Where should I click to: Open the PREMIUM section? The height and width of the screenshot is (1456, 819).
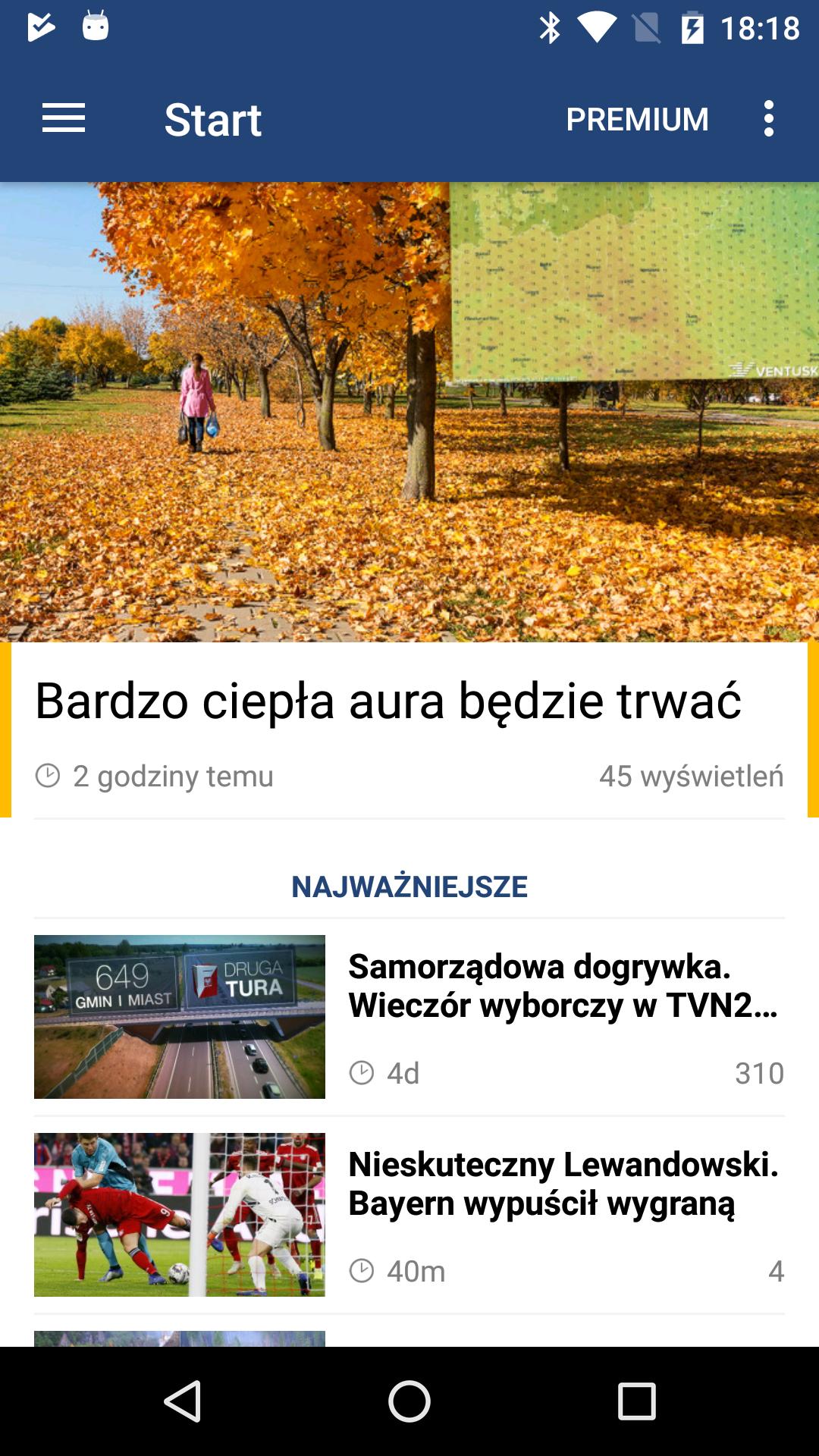tap(638, 118)
